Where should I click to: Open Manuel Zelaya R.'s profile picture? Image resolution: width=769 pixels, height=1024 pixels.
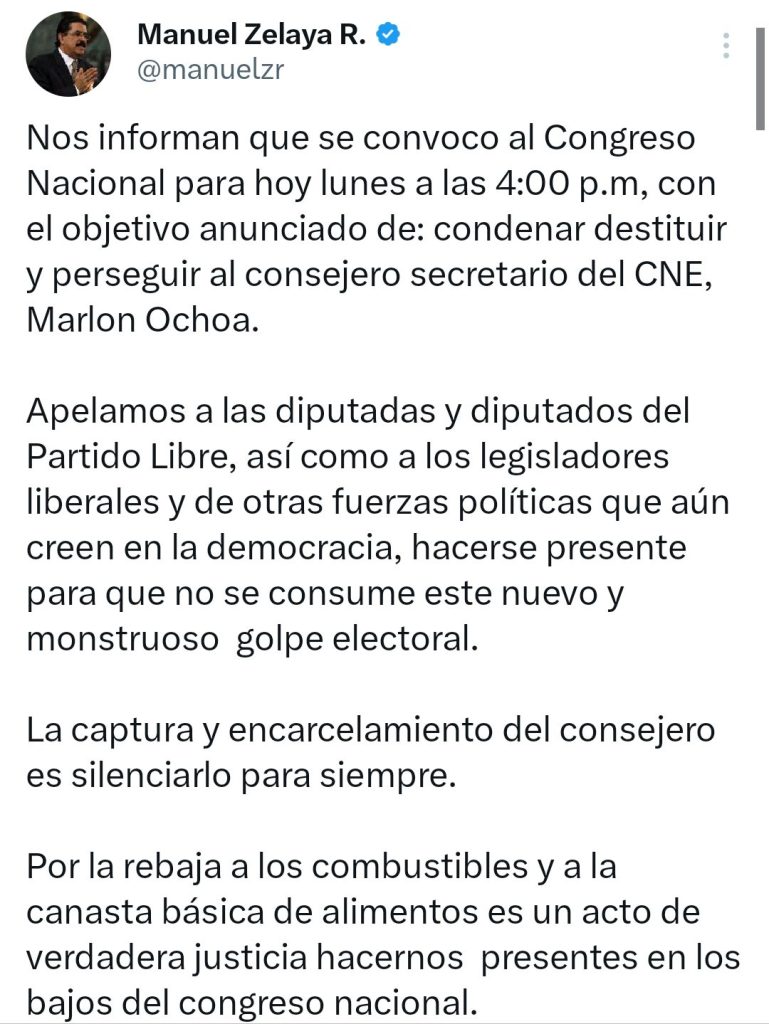pyautogui.click(x=68, y=56)
